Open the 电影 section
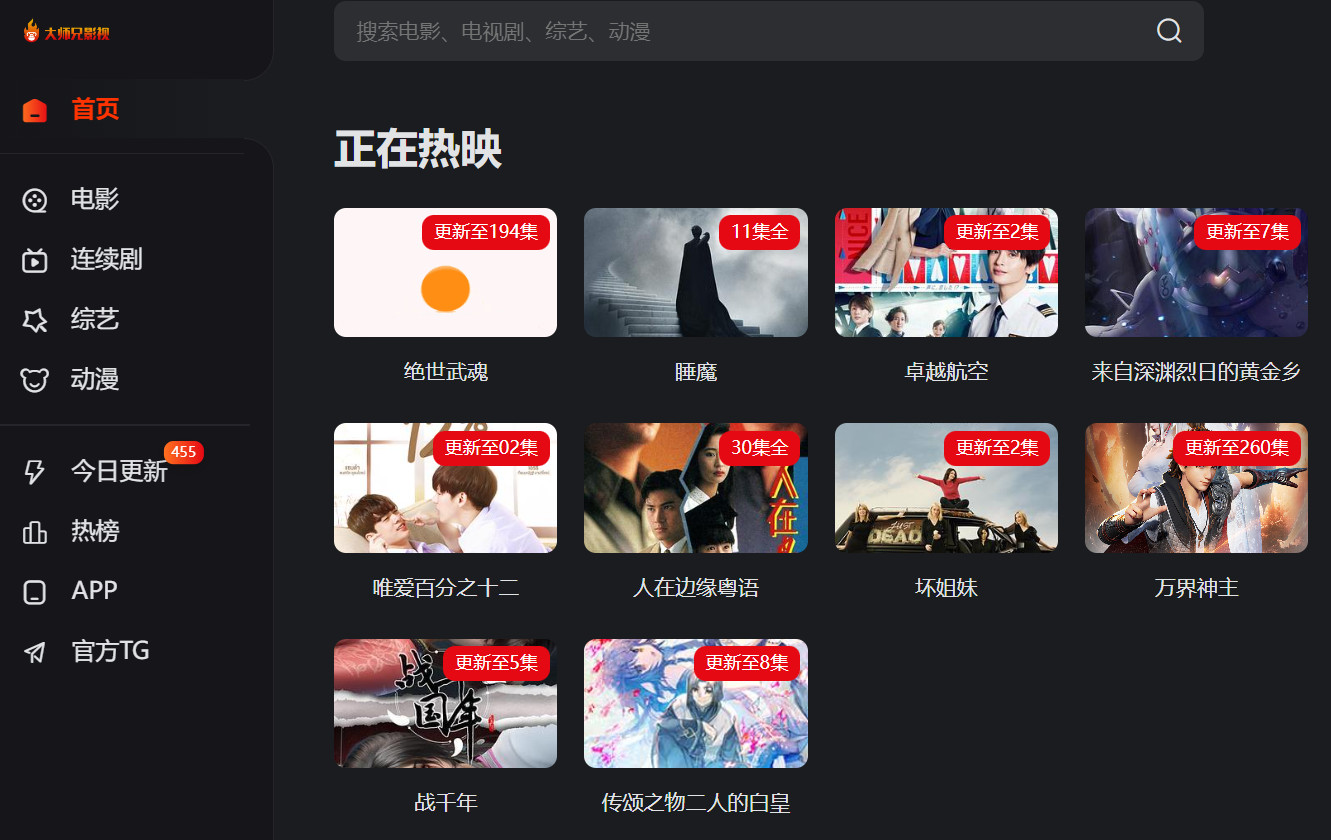Viewport: 1331px width, 840px height. [95, 199]
